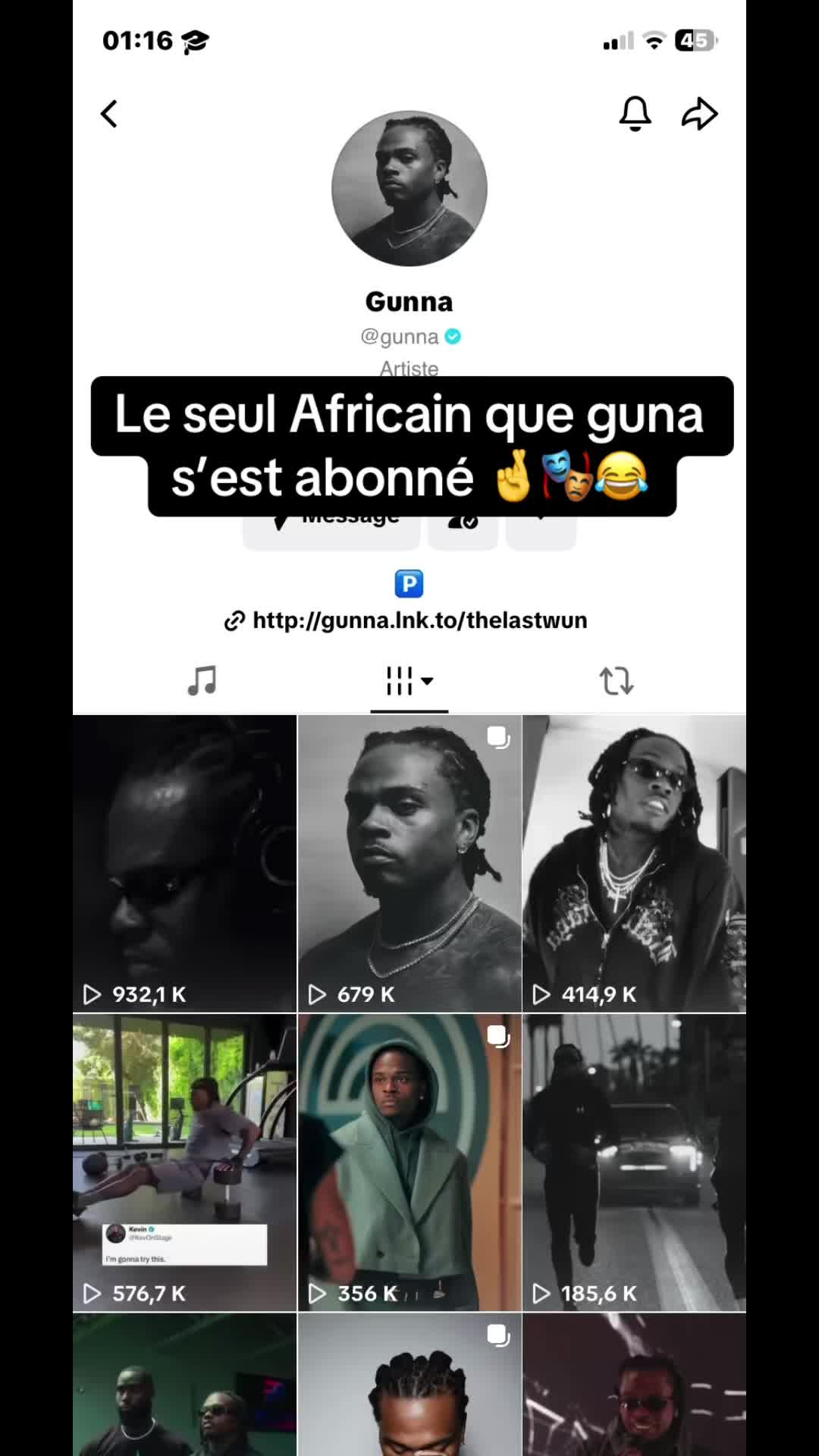Open the post with 679 K views

pos(409,864)
